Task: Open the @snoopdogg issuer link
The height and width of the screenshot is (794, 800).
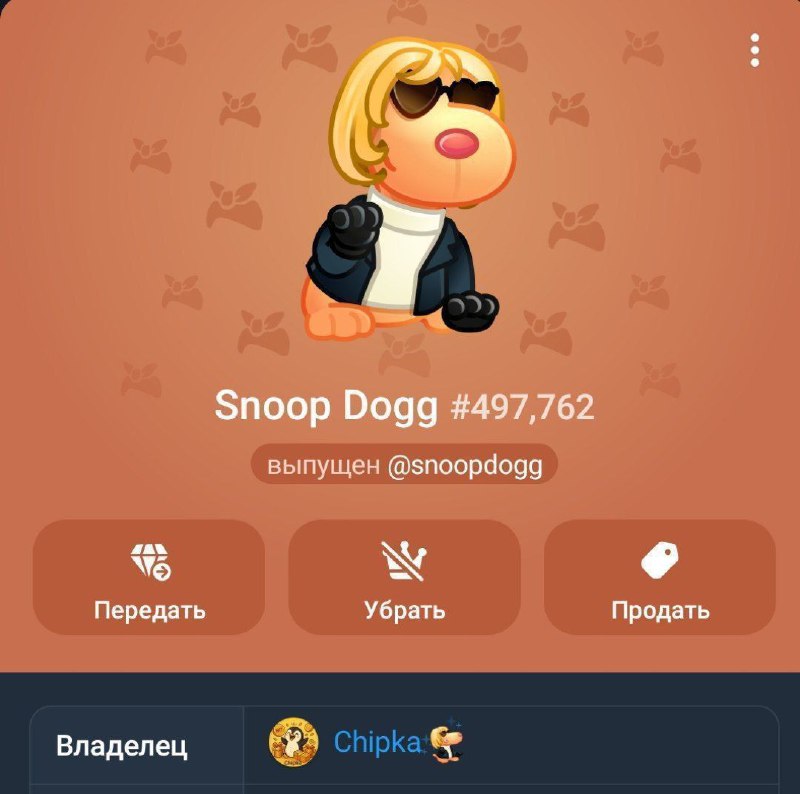Action: (463, 466)
